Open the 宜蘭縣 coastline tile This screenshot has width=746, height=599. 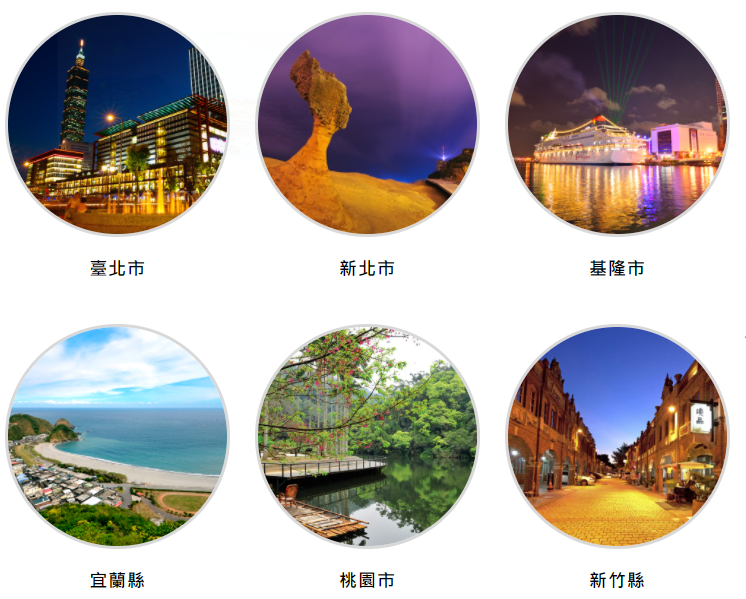(117, 436)
